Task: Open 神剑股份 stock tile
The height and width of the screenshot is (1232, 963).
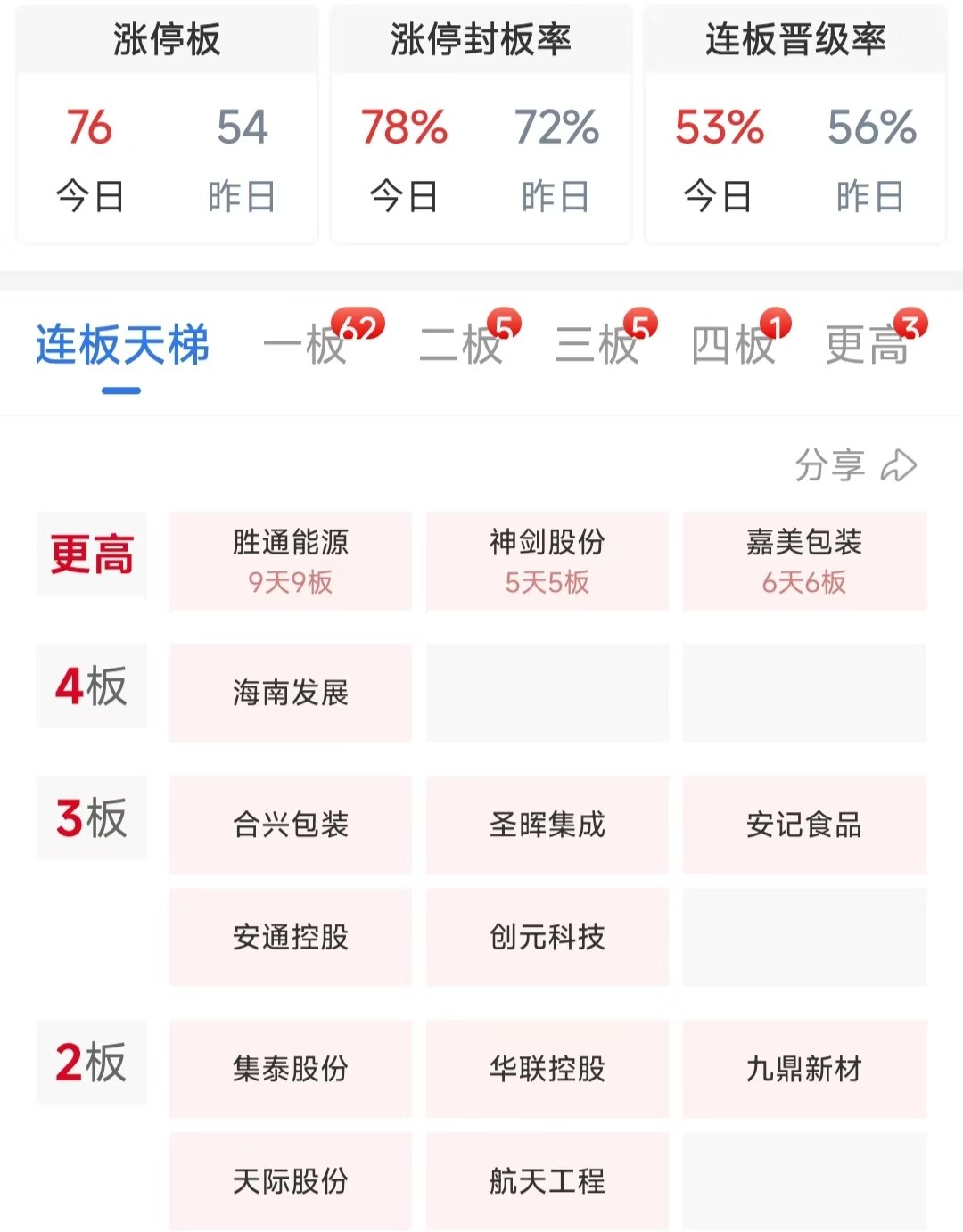Action: pyautogui.click(x=547, y=561)
